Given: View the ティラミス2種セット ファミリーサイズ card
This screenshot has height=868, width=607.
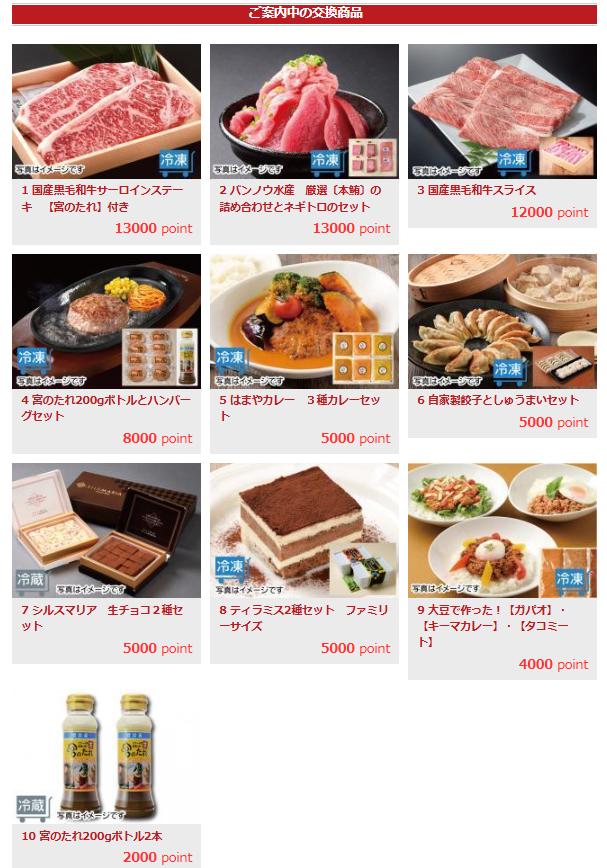Looking at the screenshot, I should click(304, 531).
